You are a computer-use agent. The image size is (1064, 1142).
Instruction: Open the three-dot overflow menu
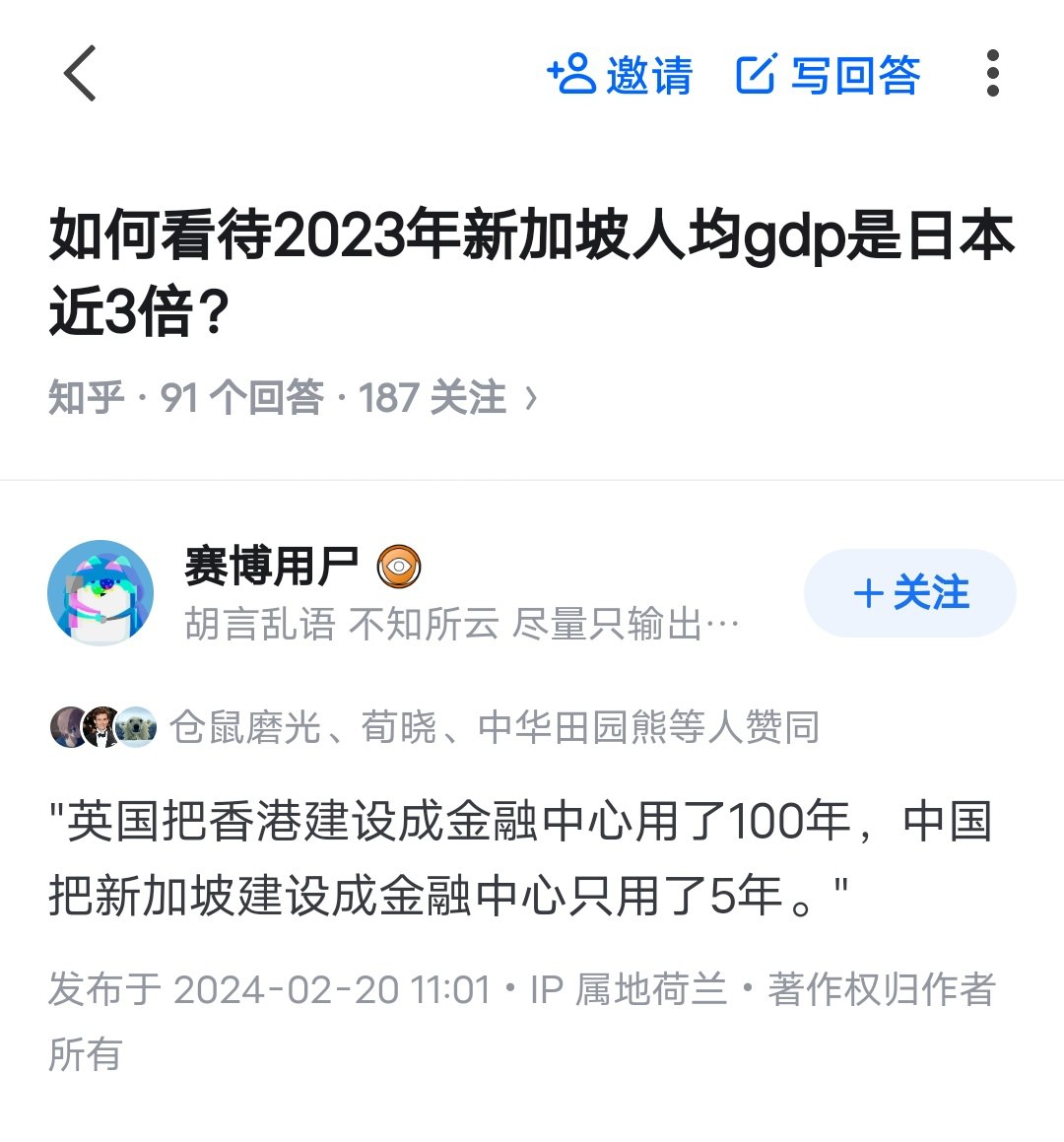[992, 74]
